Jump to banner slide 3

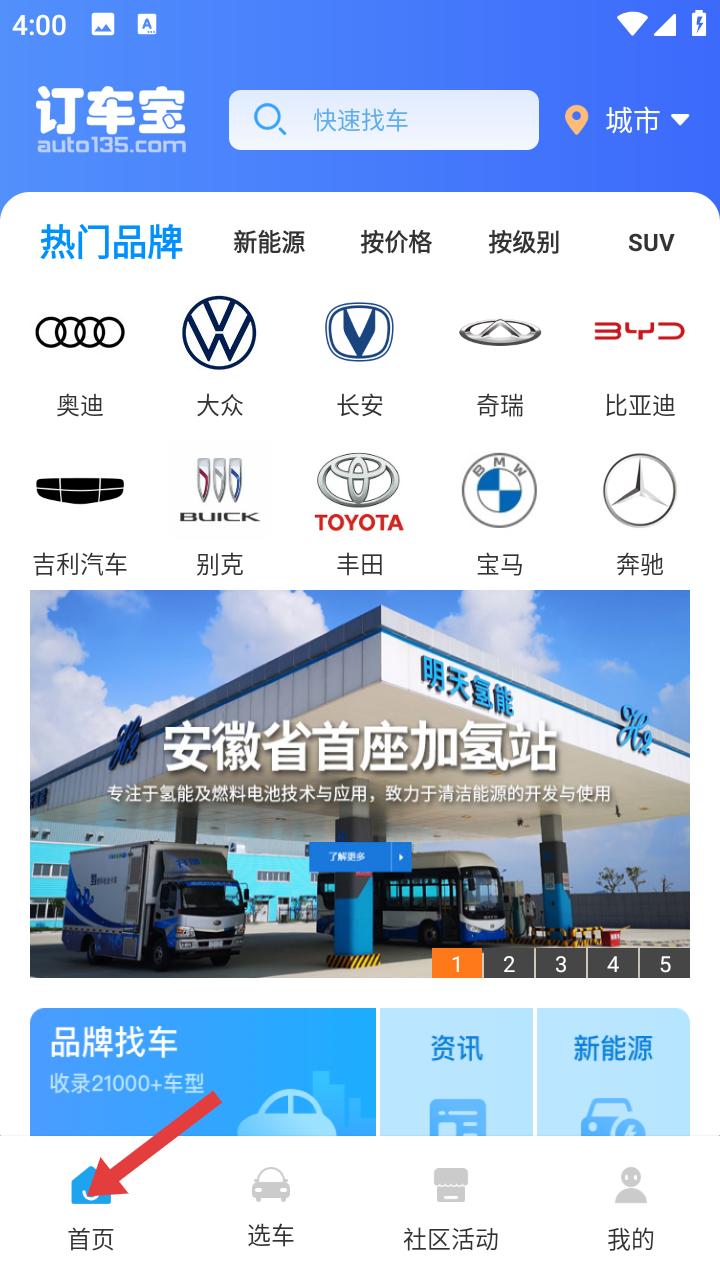[x=561, y=964]
